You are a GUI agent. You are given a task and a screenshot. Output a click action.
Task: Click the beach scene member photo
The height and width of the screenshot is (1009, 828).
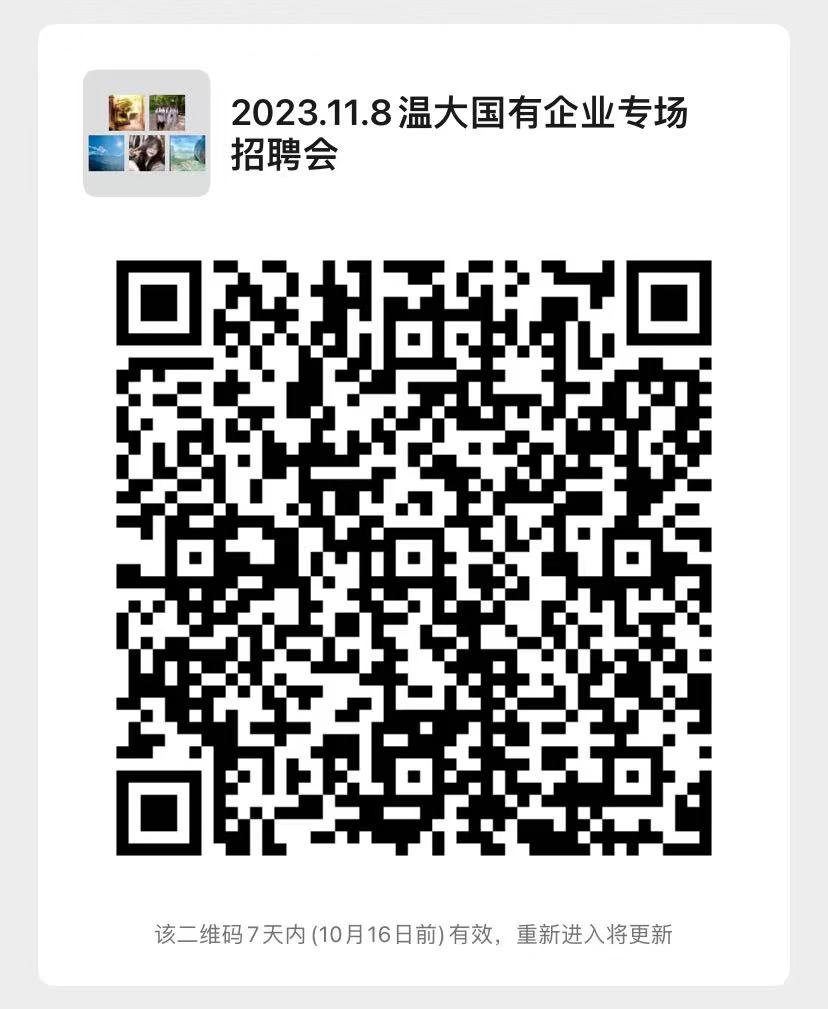tap(188, 153)
